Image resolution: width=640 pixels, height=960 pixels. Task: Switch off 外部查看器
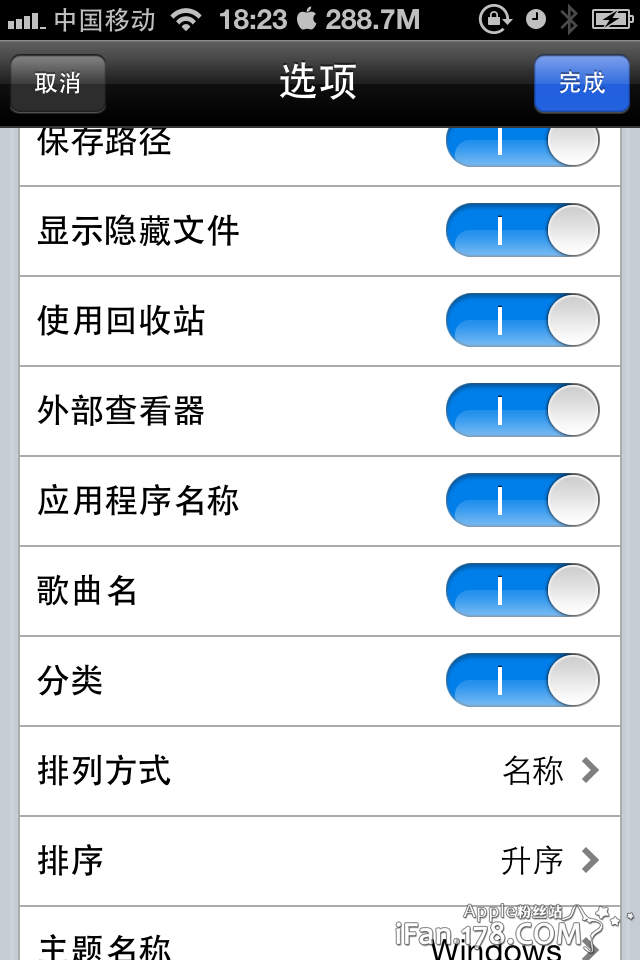pos(522,411)
